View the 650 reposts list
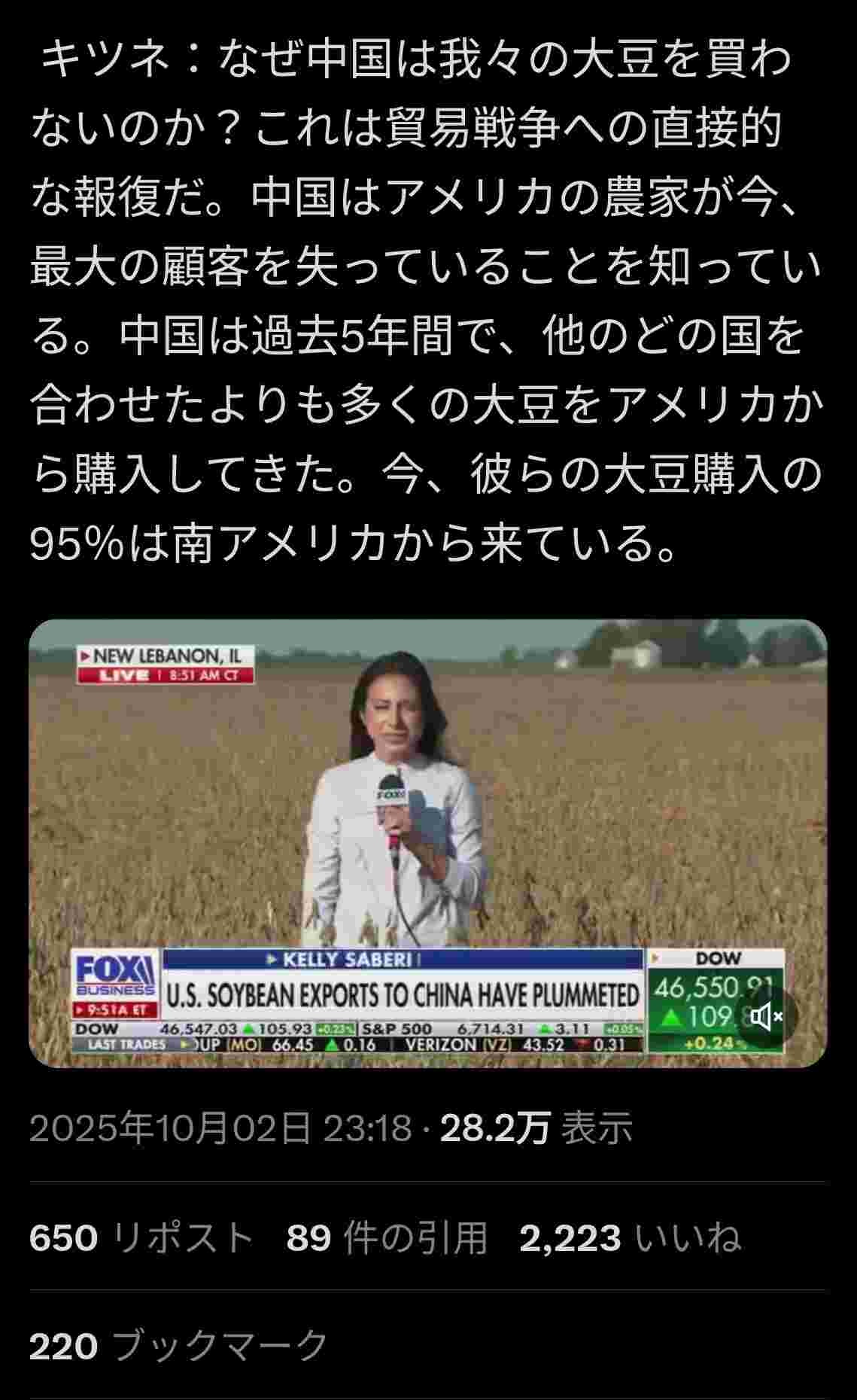 pyautogui.click(x=141, y=1238)
